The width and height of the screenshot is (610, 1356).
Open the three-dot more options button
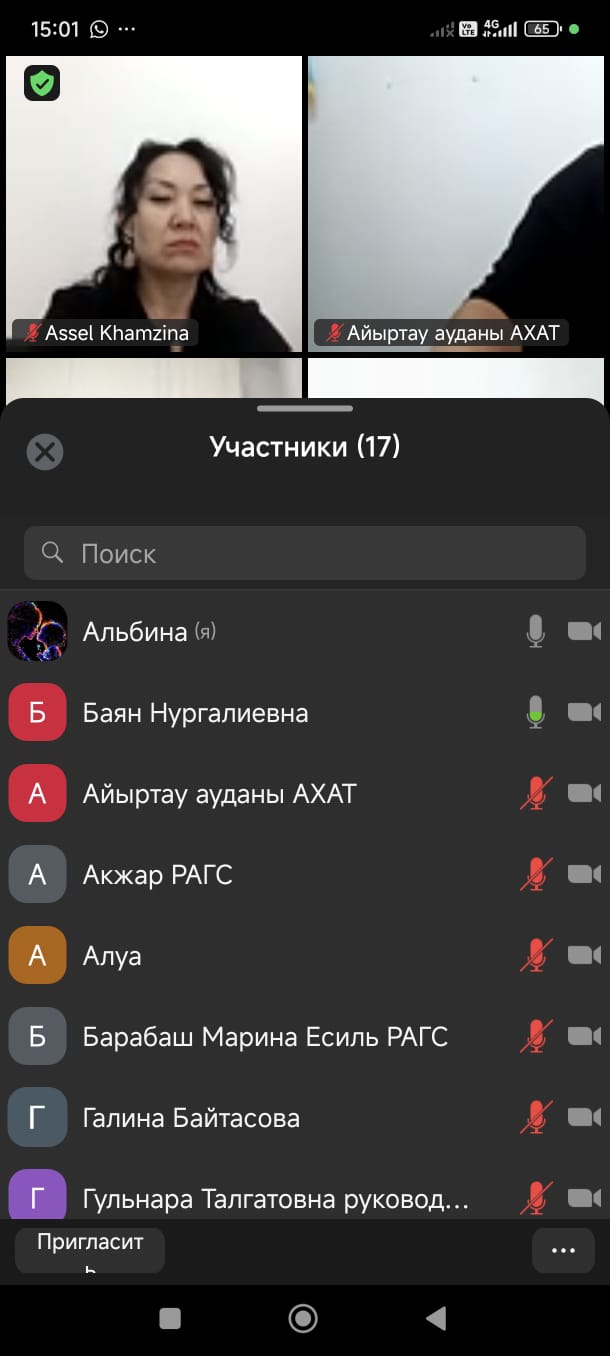[x=563, y=1250]
